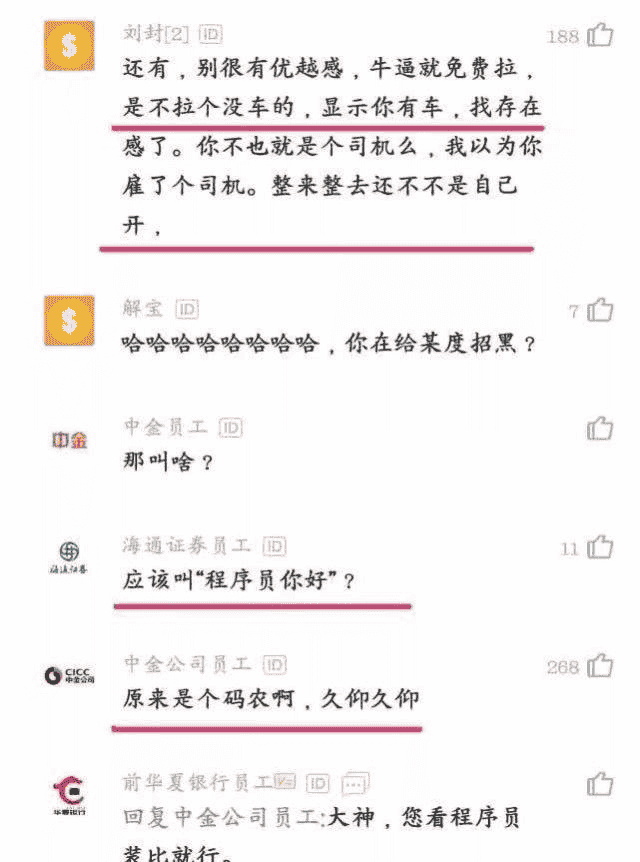
Task: Like 中金员工's comment 那叫啥
Action: coord(600,428)
